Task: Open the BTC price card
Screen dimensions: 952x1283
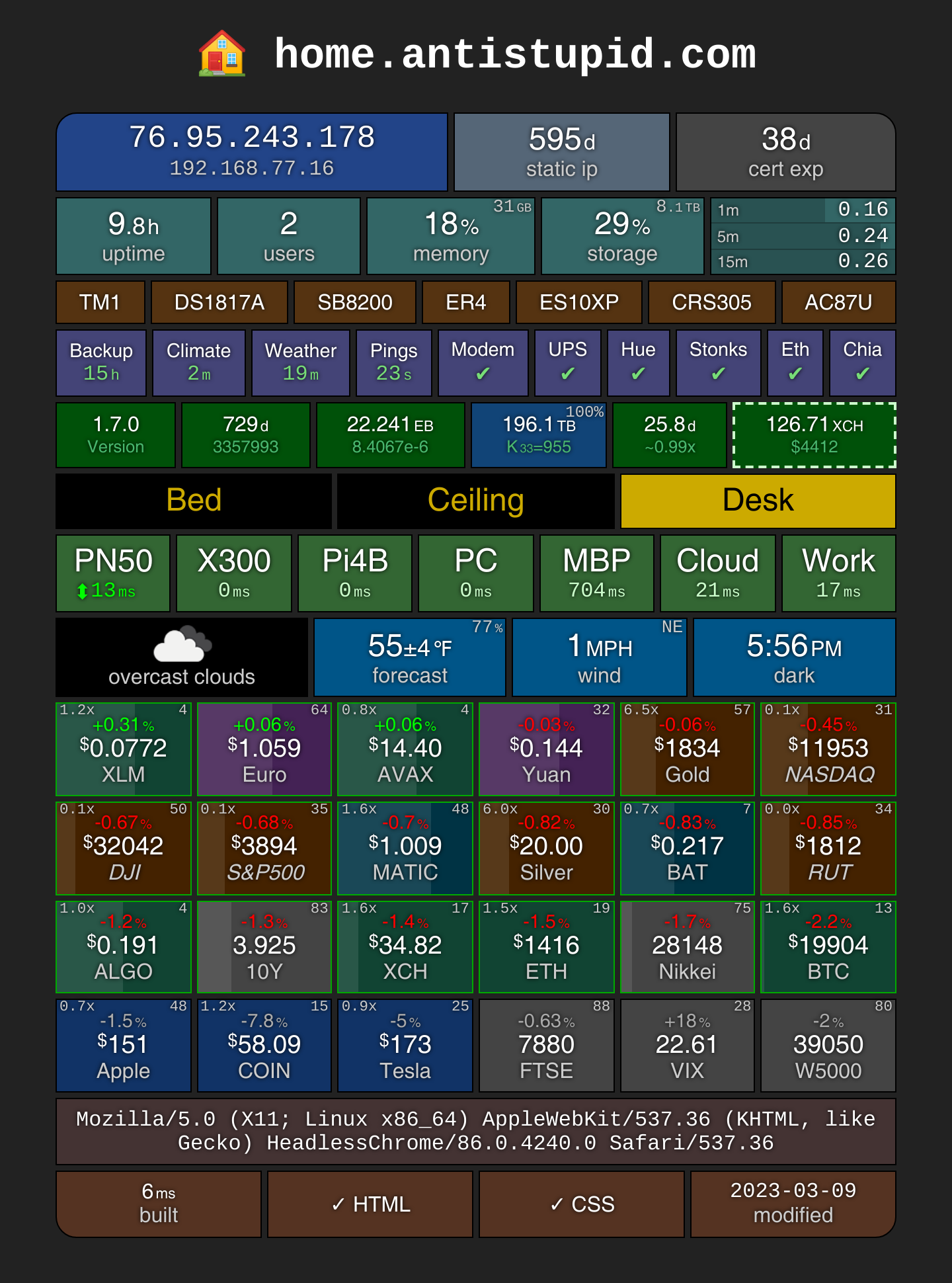Action: tap(828, 947)
